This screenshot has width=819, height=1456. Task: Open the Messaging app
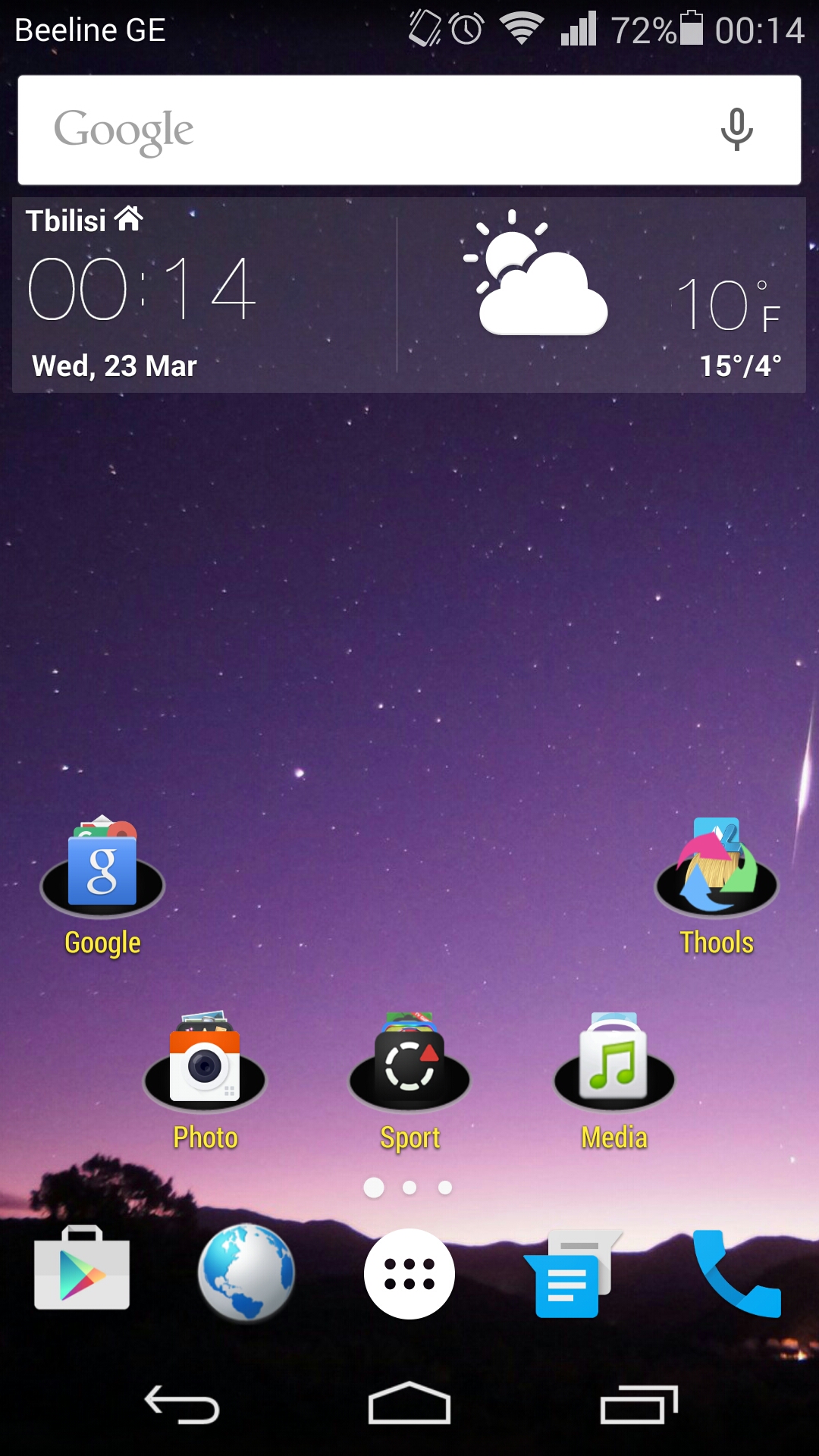coord(573,1273)
